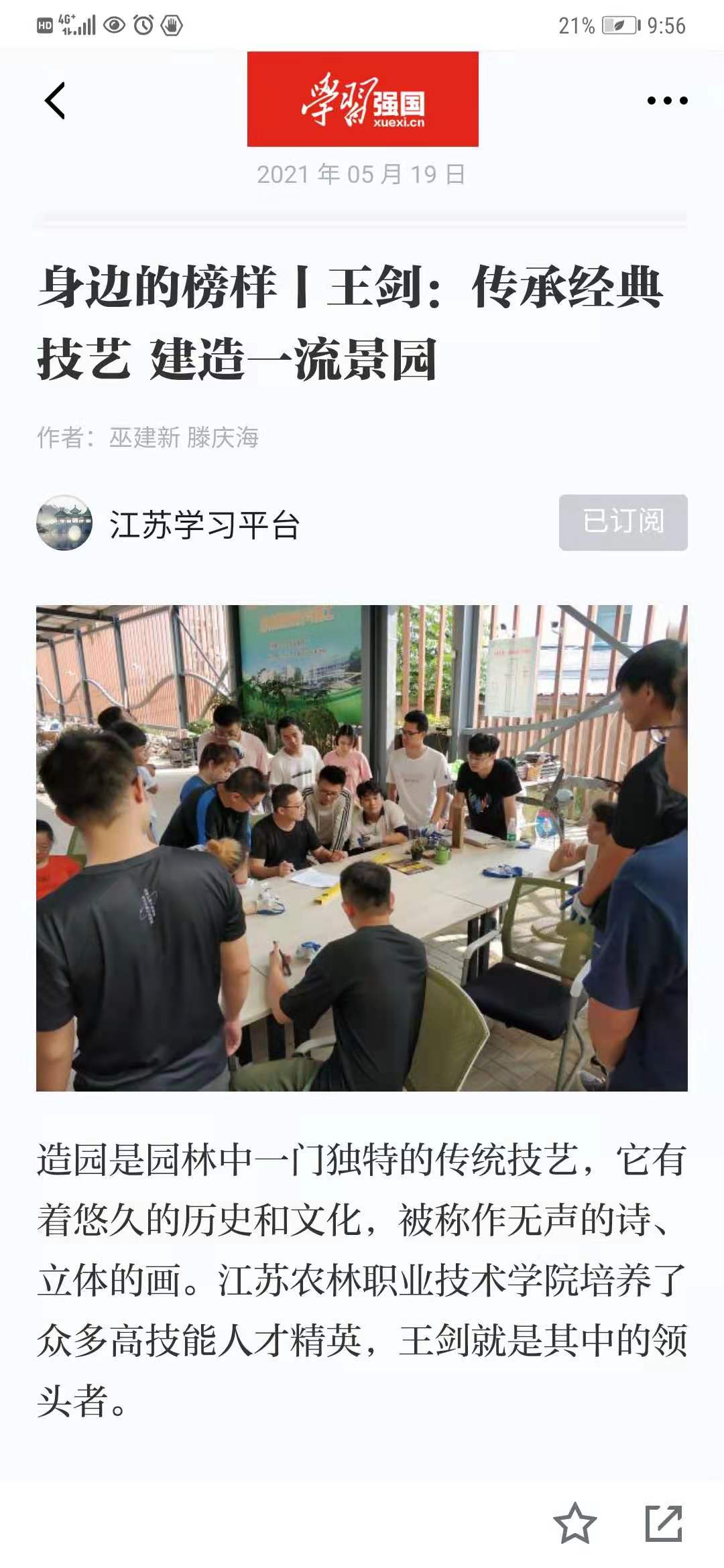The width and height of the screenshot is (724, 1568).
Task: Tap the 已订阅 subscribed button
Action: [623, 523]
